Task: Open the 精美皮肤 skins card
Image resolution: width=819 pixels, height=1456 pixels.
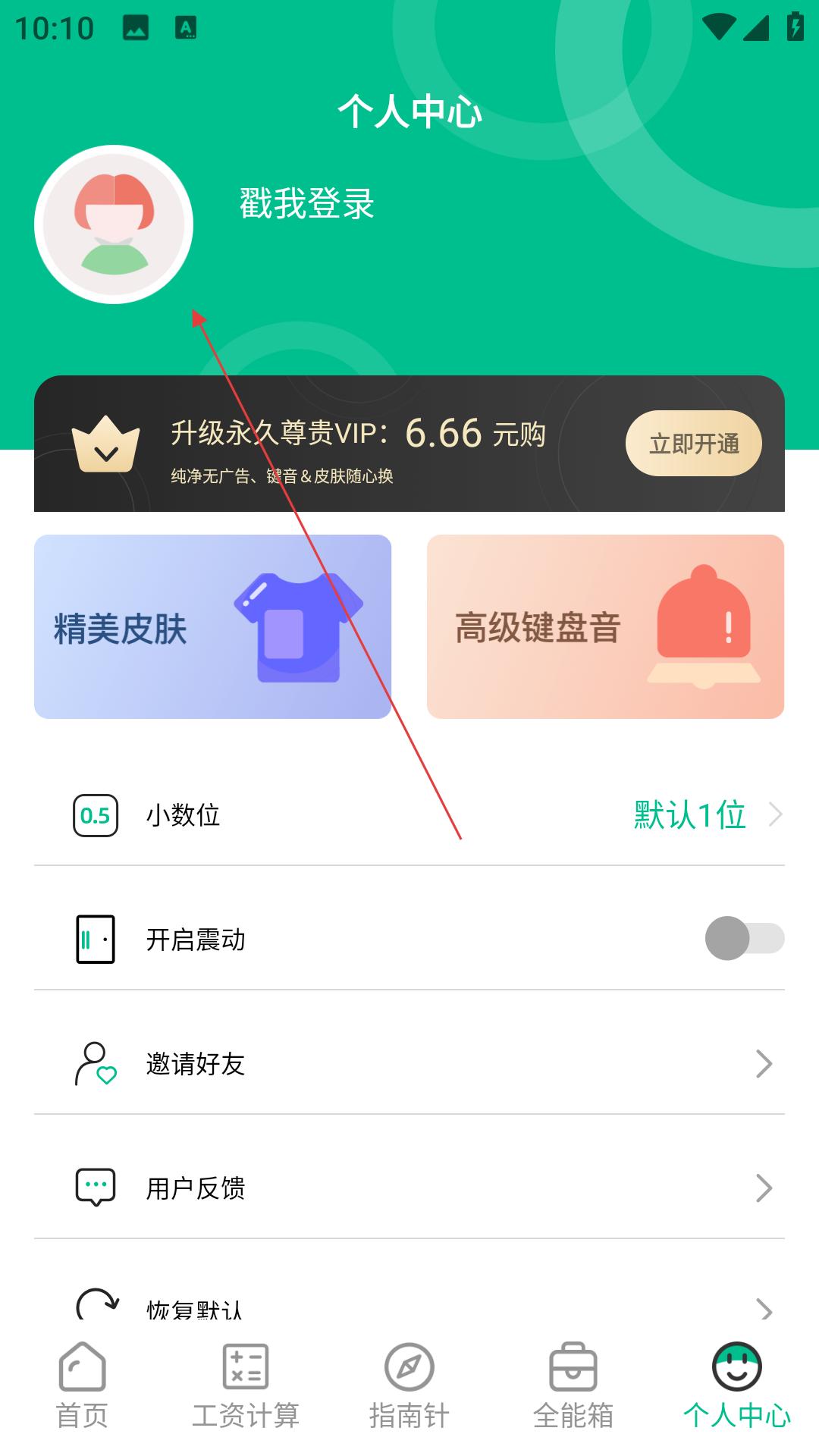Action: click(x=212, y=626)
